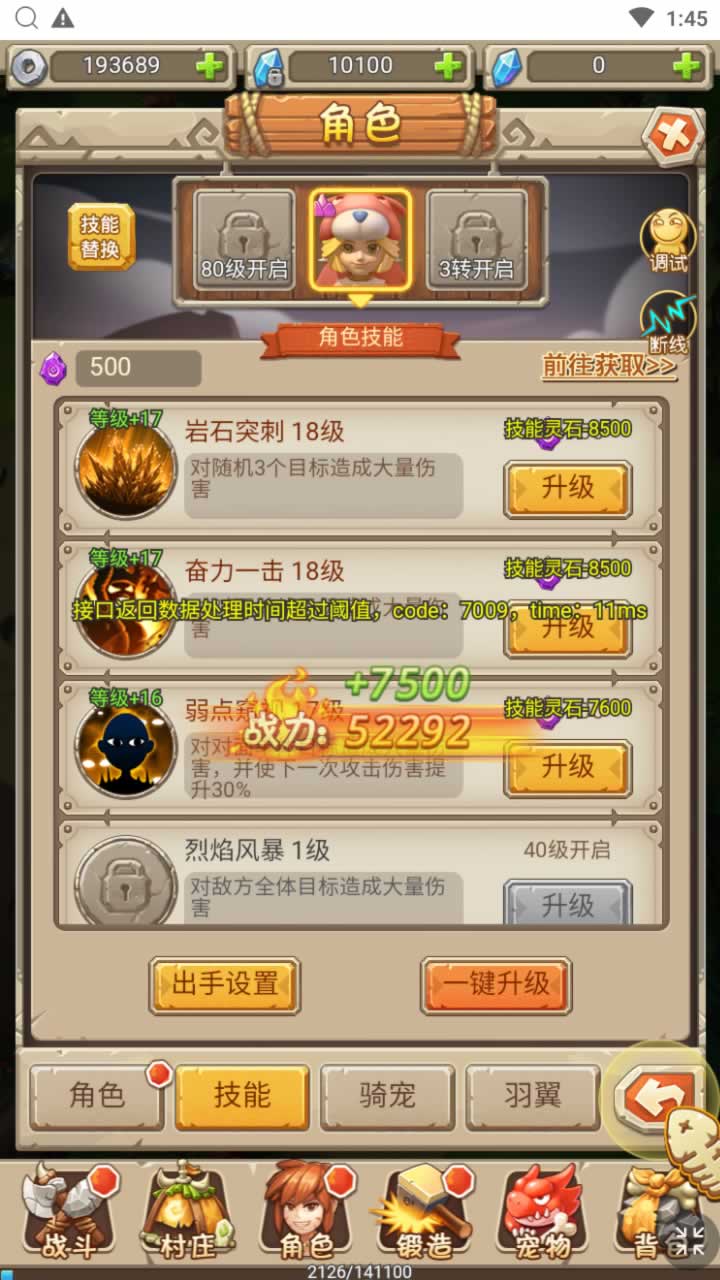Tap 技能替换 skill swap button
Screen dimensions: 720x1280
point(100,237)
